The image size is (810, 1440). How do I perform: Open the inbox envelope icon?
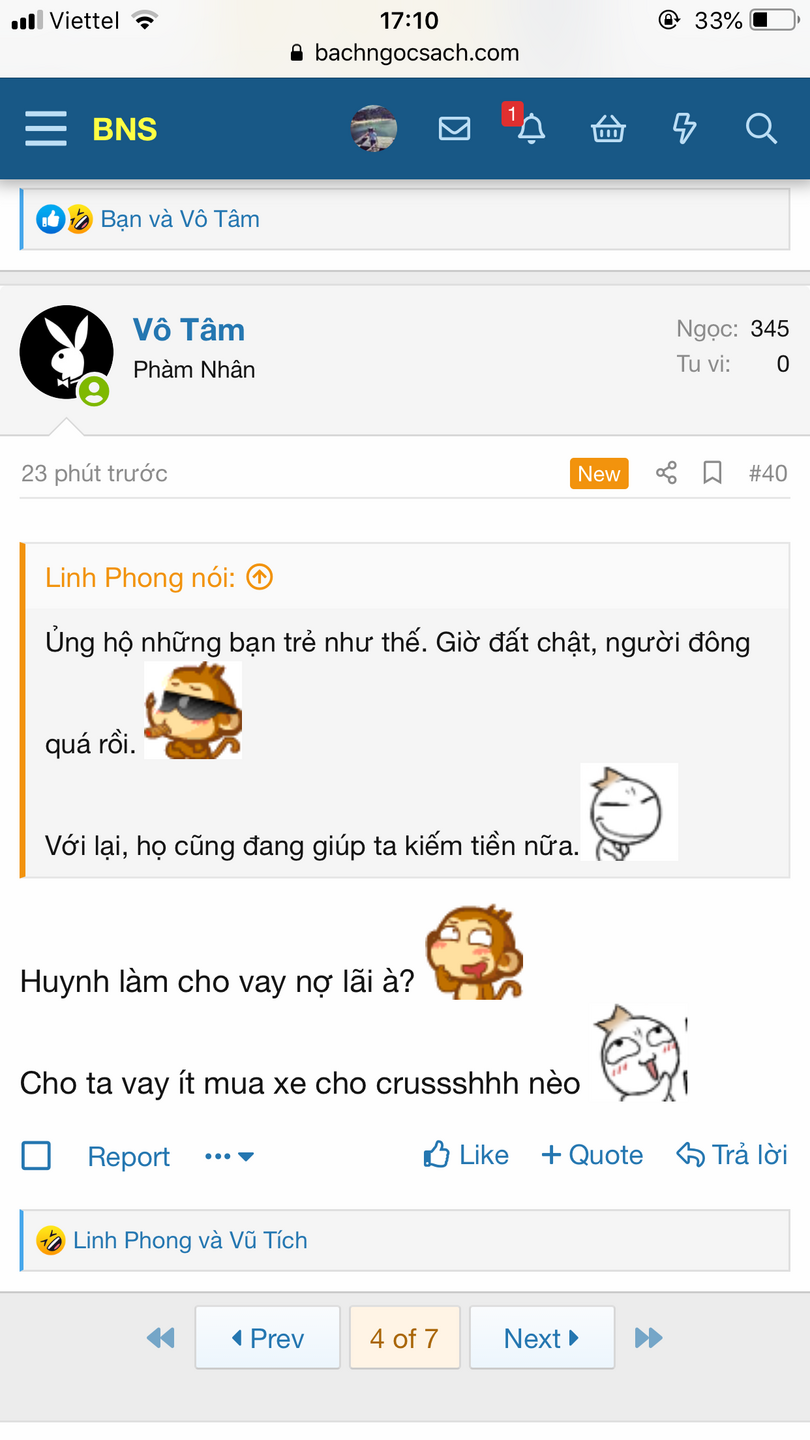click(454, 129)
